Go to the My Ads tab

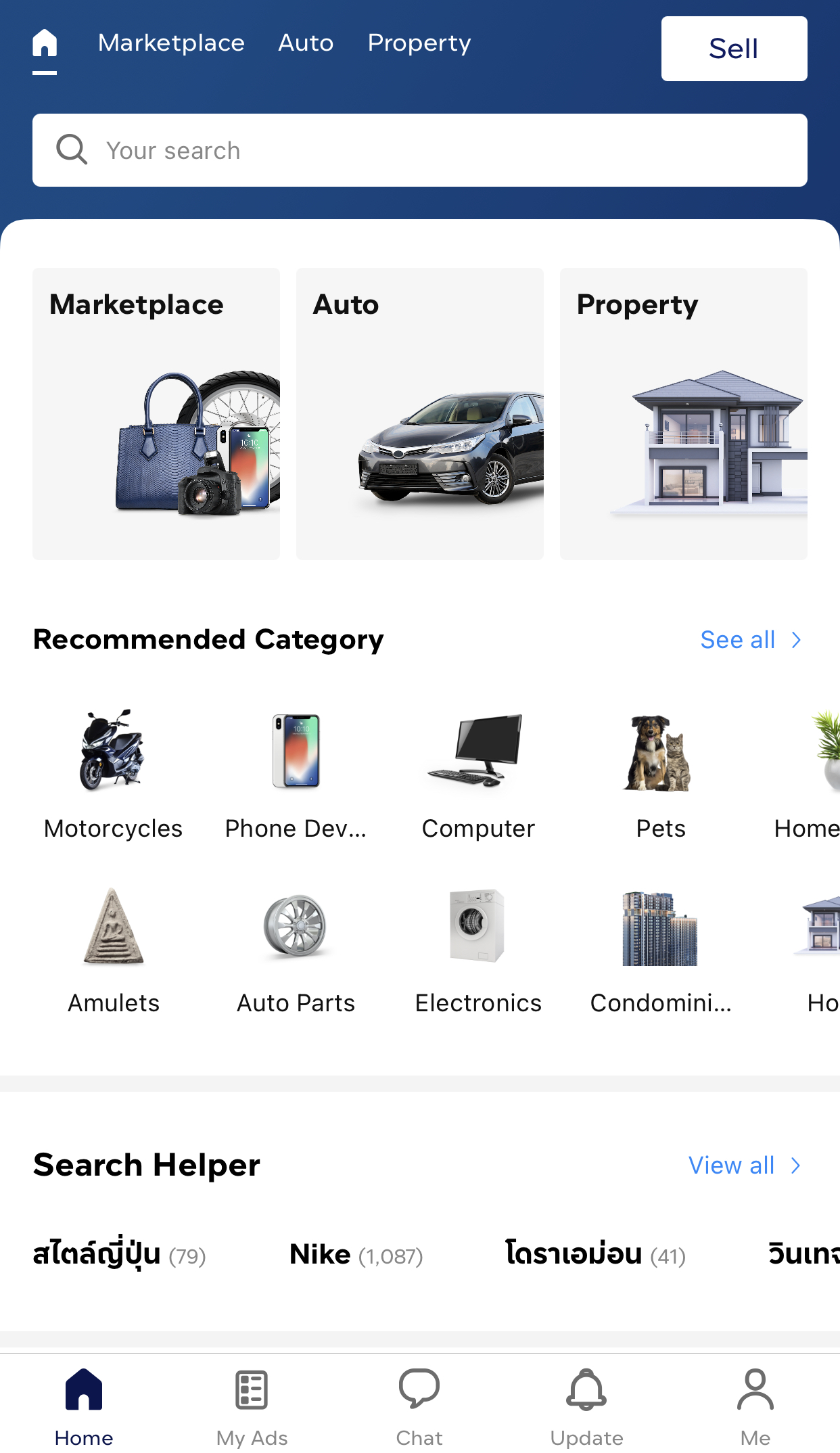252,1407
